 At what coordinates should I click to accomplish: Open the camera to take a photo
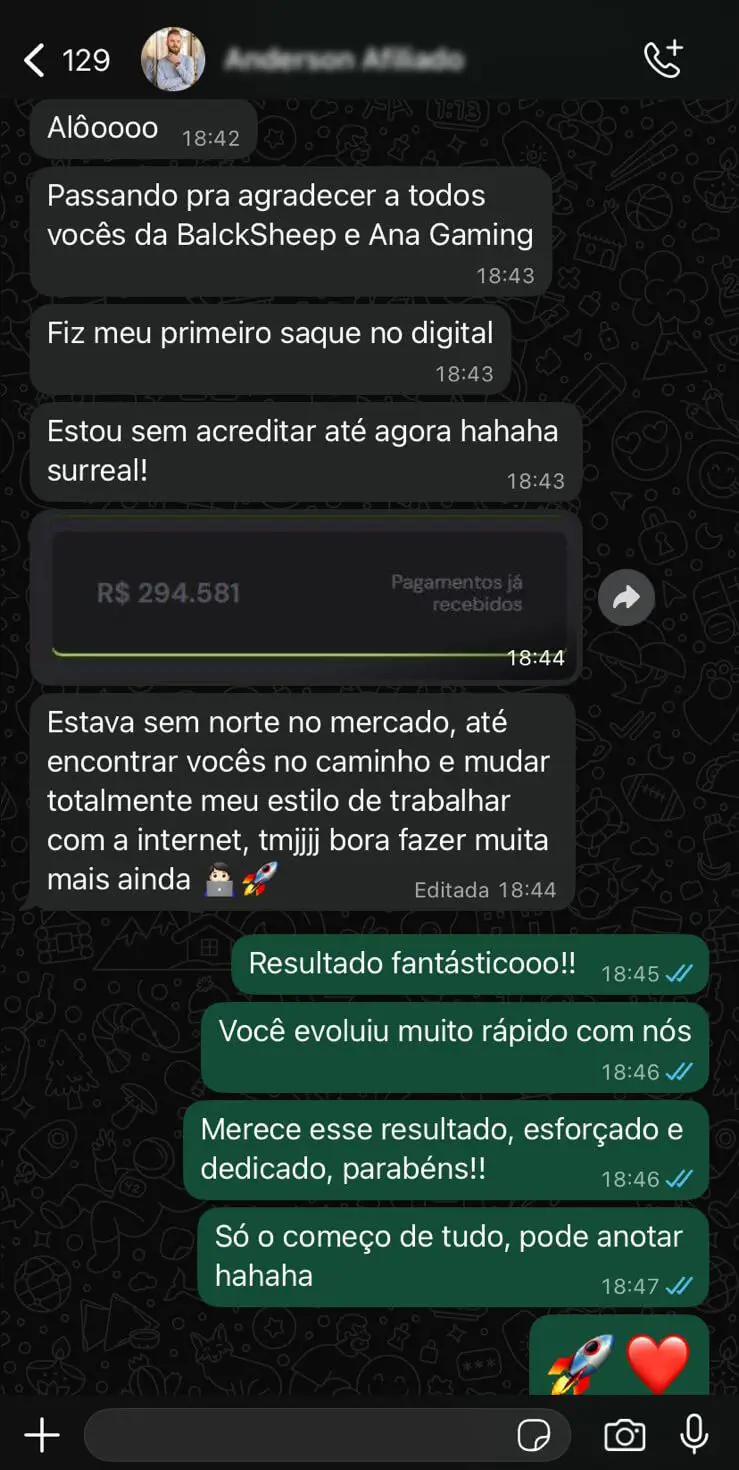[x=624, y=1436]
